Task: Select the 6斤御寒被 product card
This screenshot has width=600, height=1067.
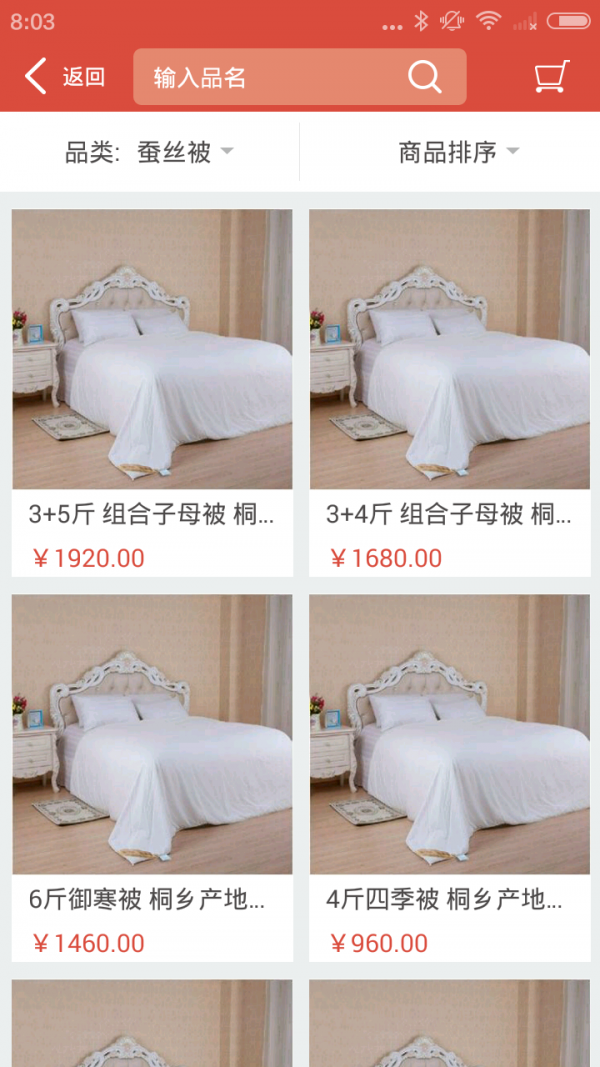Action: [152, 777]
